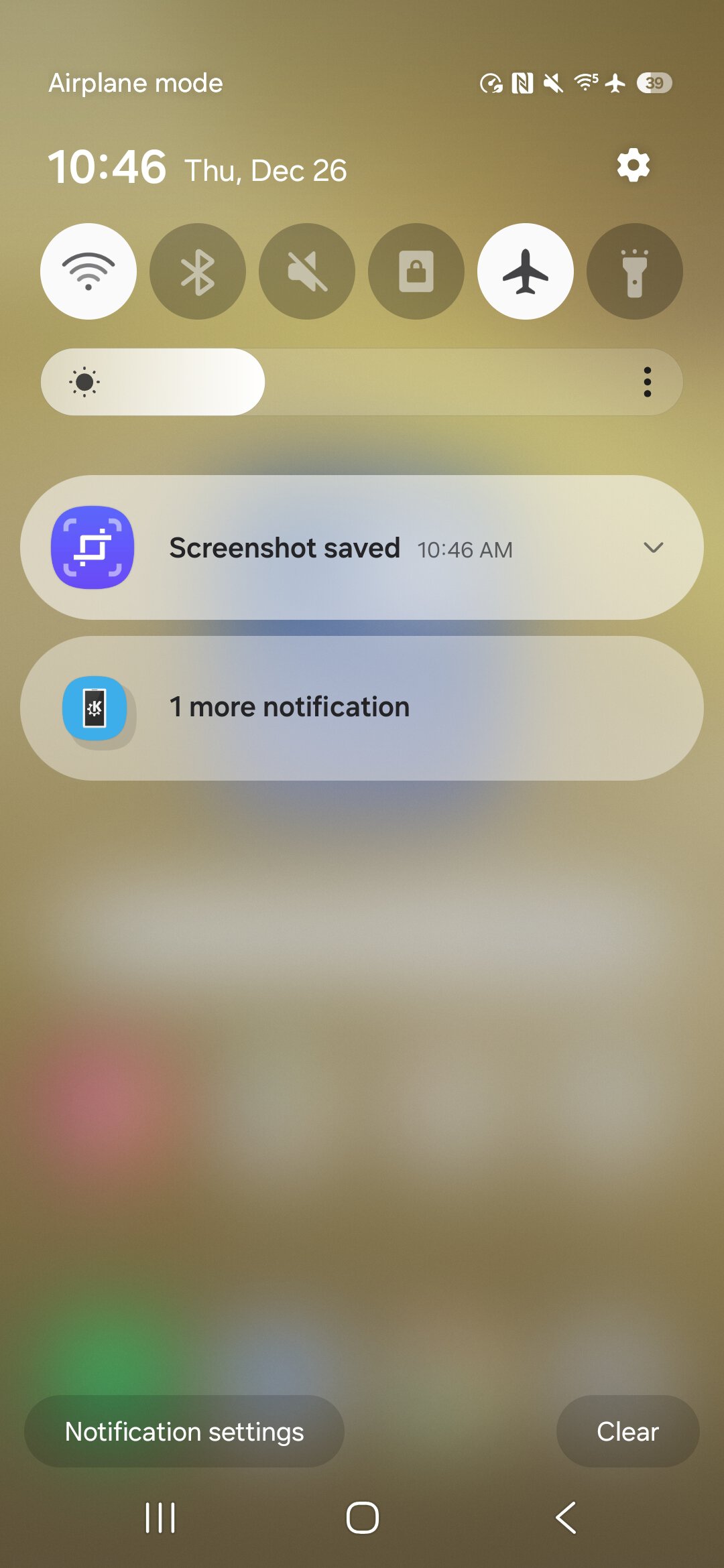Go to the home screen

362,1517
